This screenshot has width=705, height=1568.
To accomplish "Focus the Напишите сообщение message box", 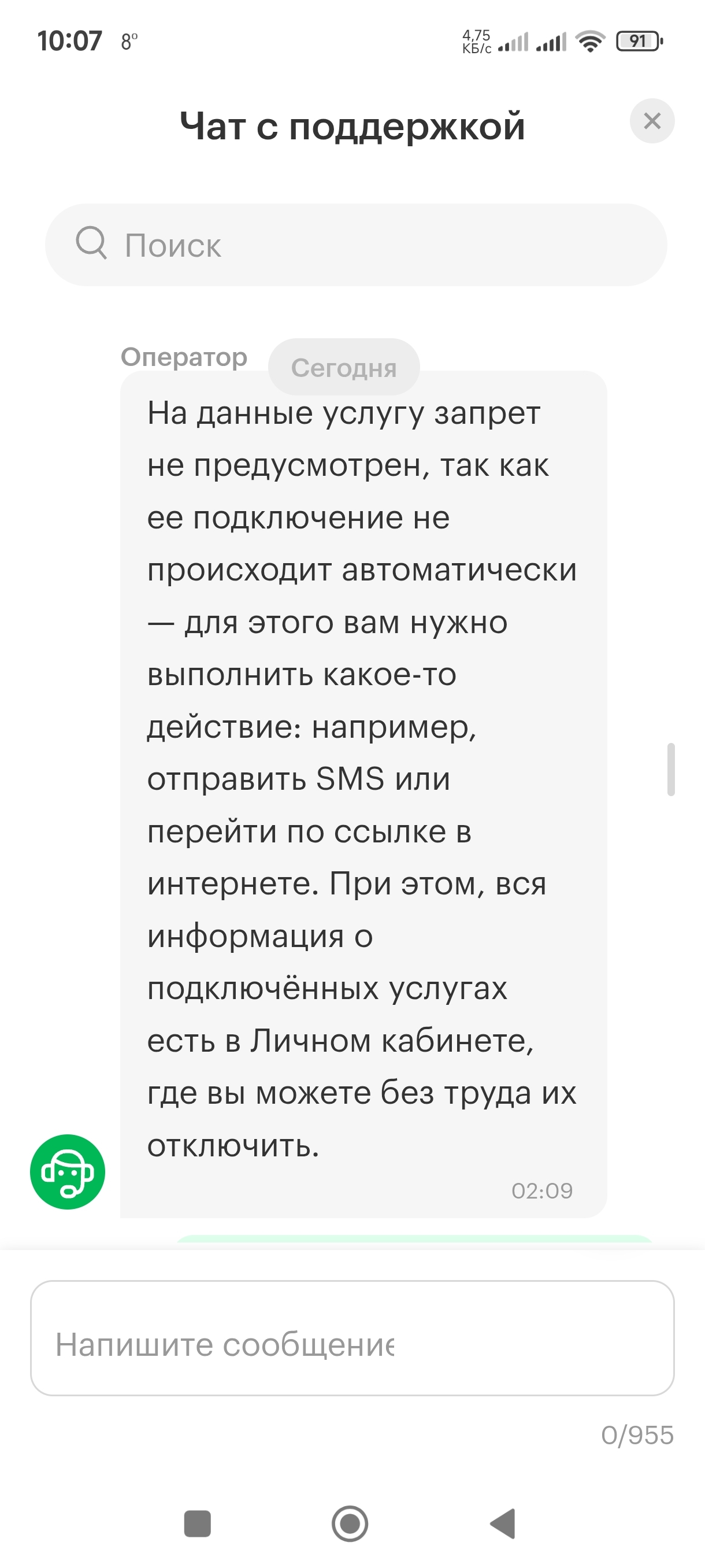I will tap(352, 1338).
